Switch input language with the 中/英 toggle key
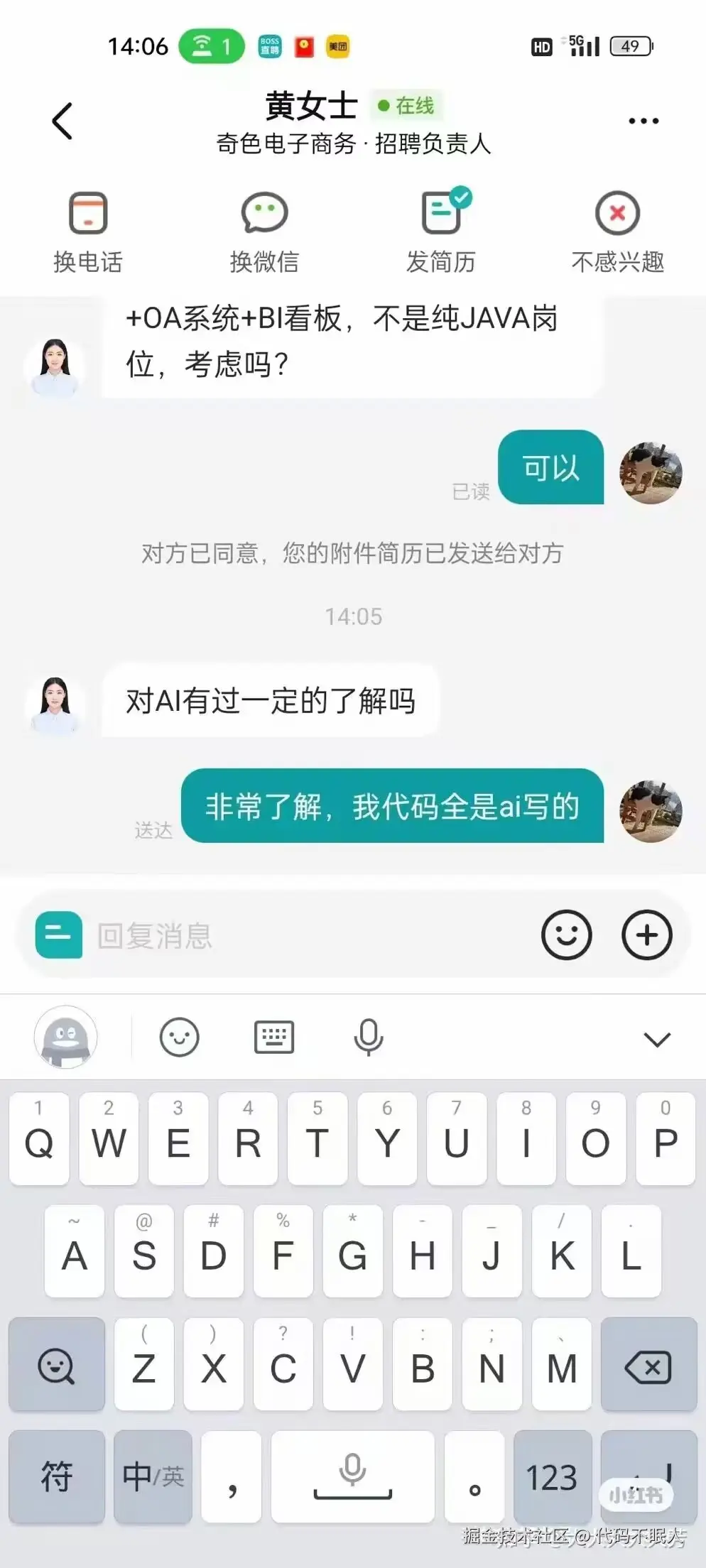This screenshot has height=1568, width=706. 153,1477
